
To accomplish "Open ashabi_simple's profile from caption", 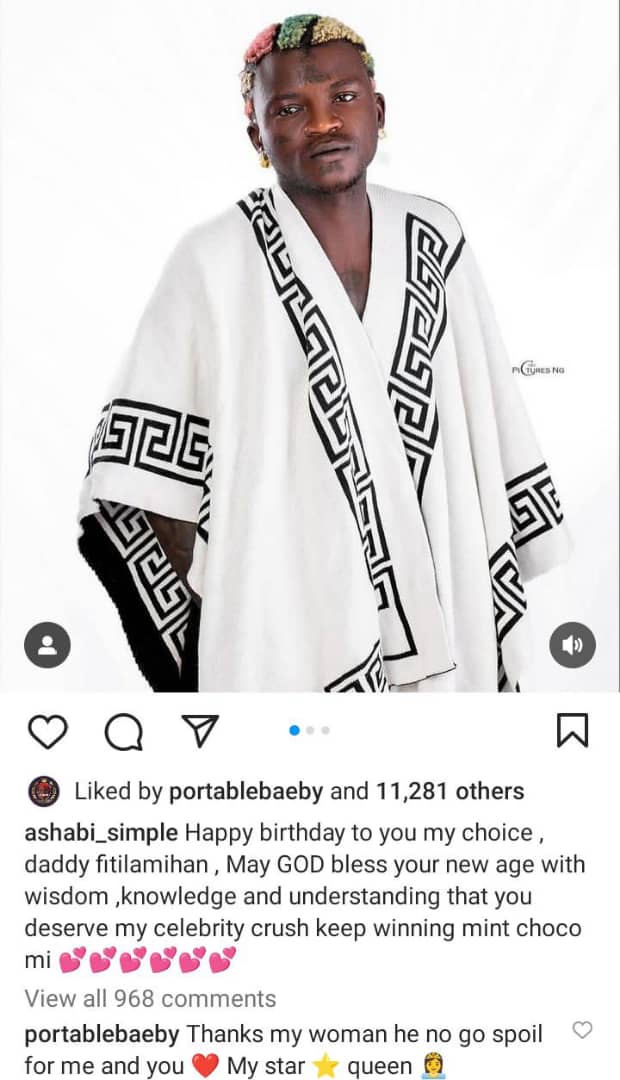I will pos(101,833).
